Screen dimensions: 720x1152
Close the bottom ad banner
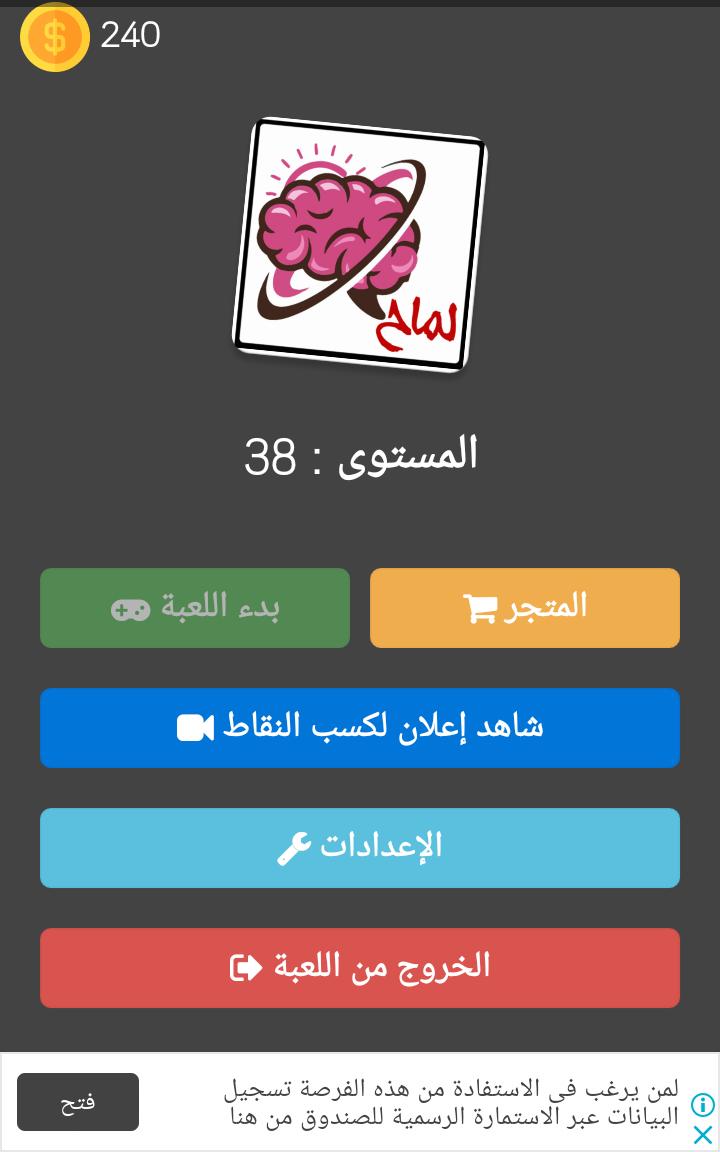click(x=703, y=1135)
